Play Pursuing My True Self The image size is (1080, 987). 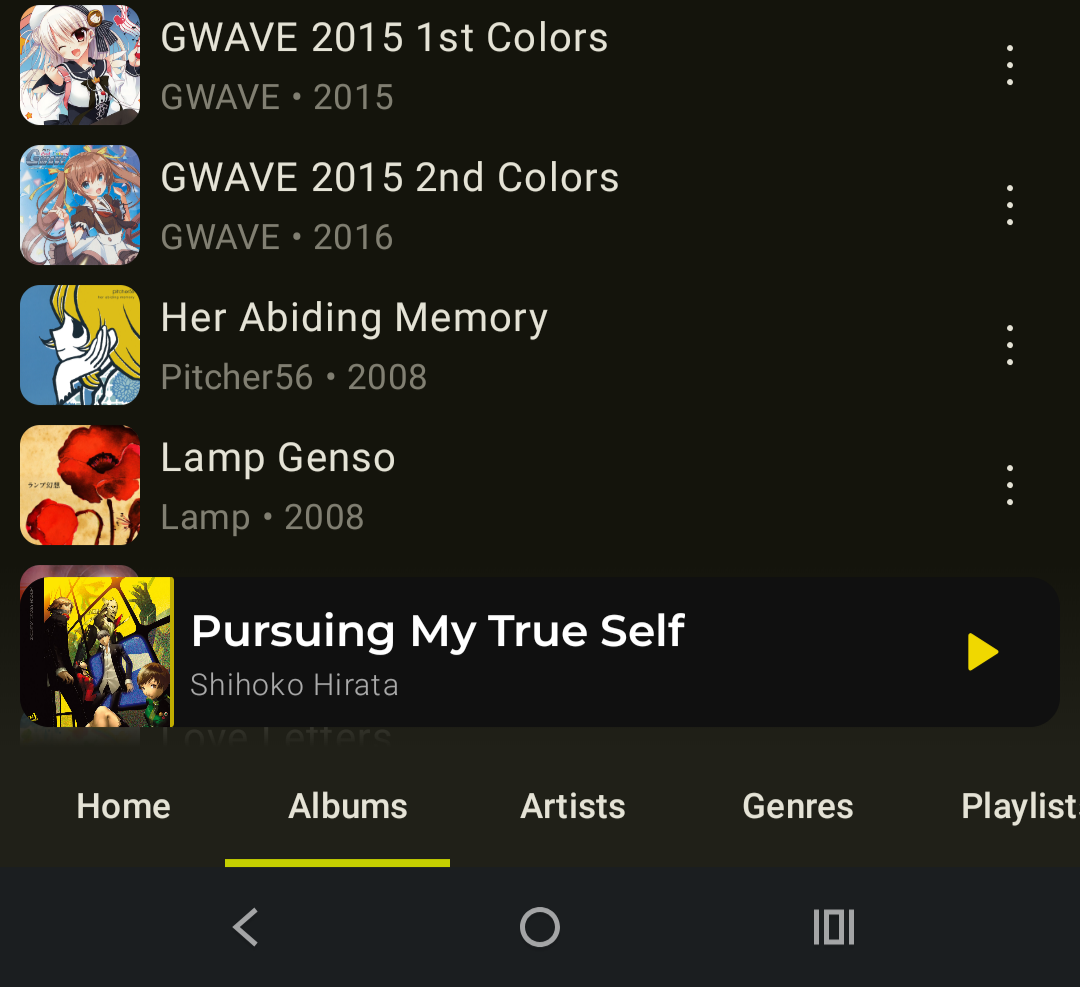982,652
